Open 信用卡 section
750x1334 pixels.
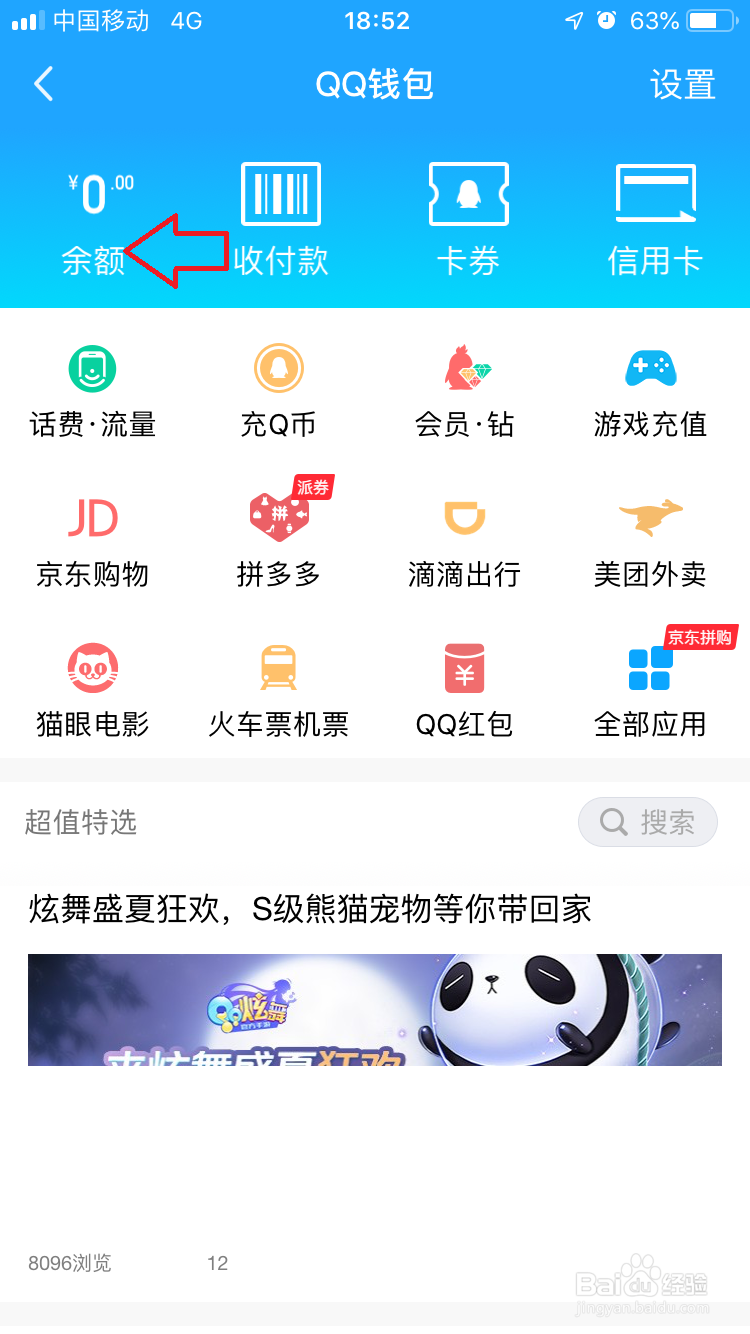pos(655,220)
